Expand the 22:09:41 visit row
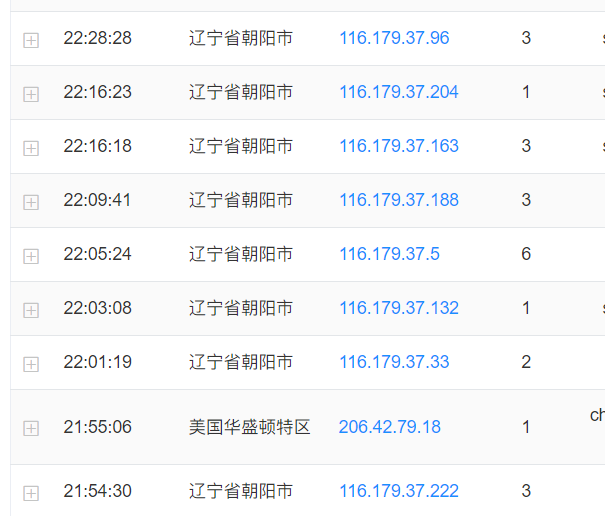 point(31,202)
